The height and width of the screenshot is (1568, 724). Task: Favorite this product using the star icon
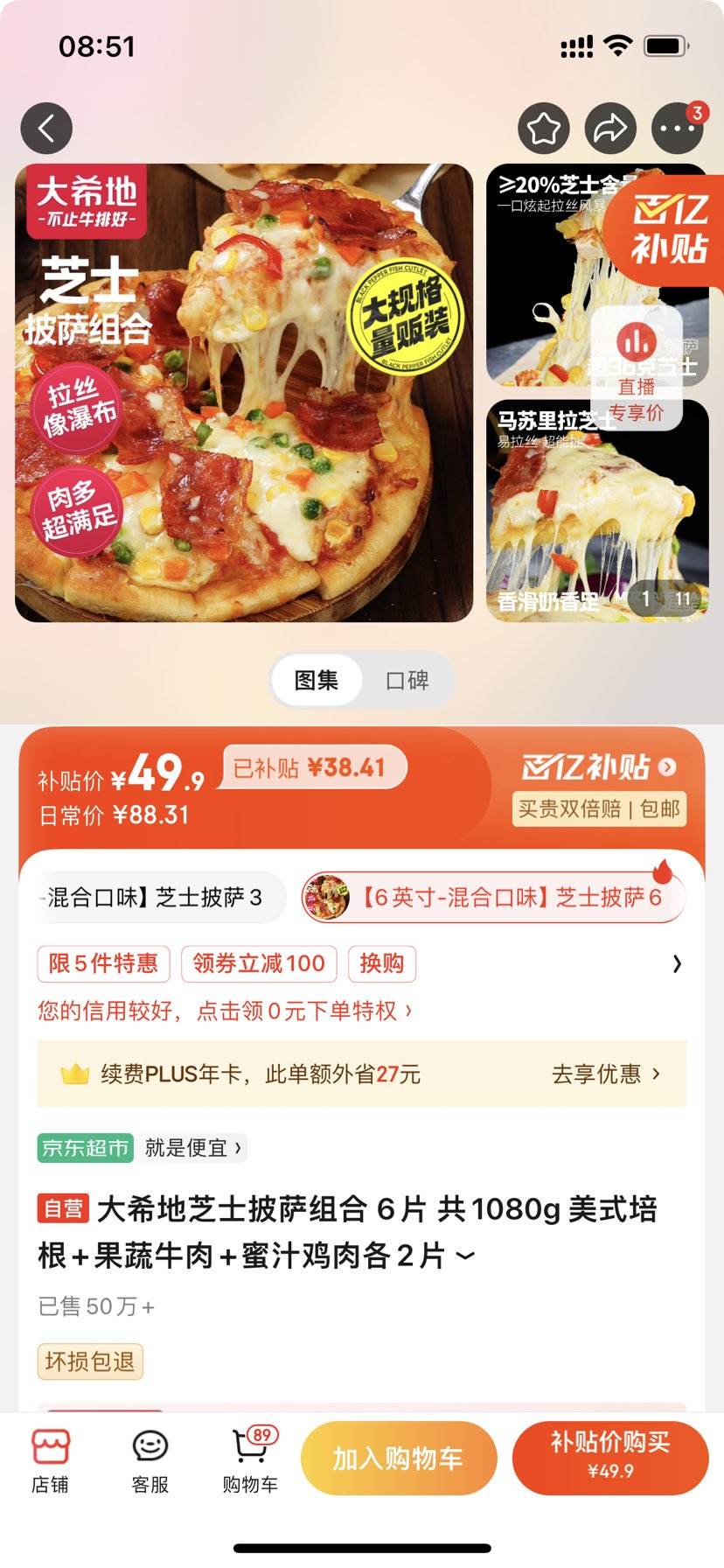click(543, 127)
